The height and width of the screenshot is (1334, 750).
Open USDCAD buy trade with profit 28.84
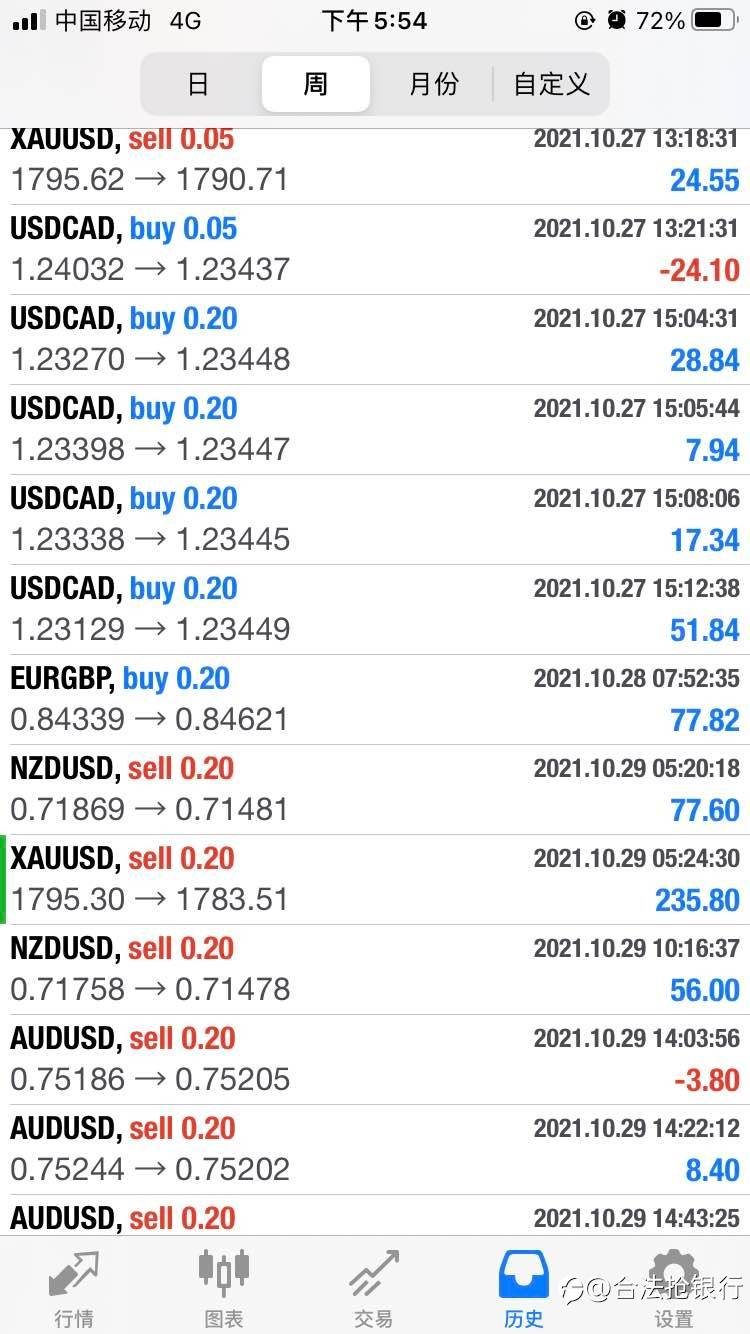click(x=375, y=339)
